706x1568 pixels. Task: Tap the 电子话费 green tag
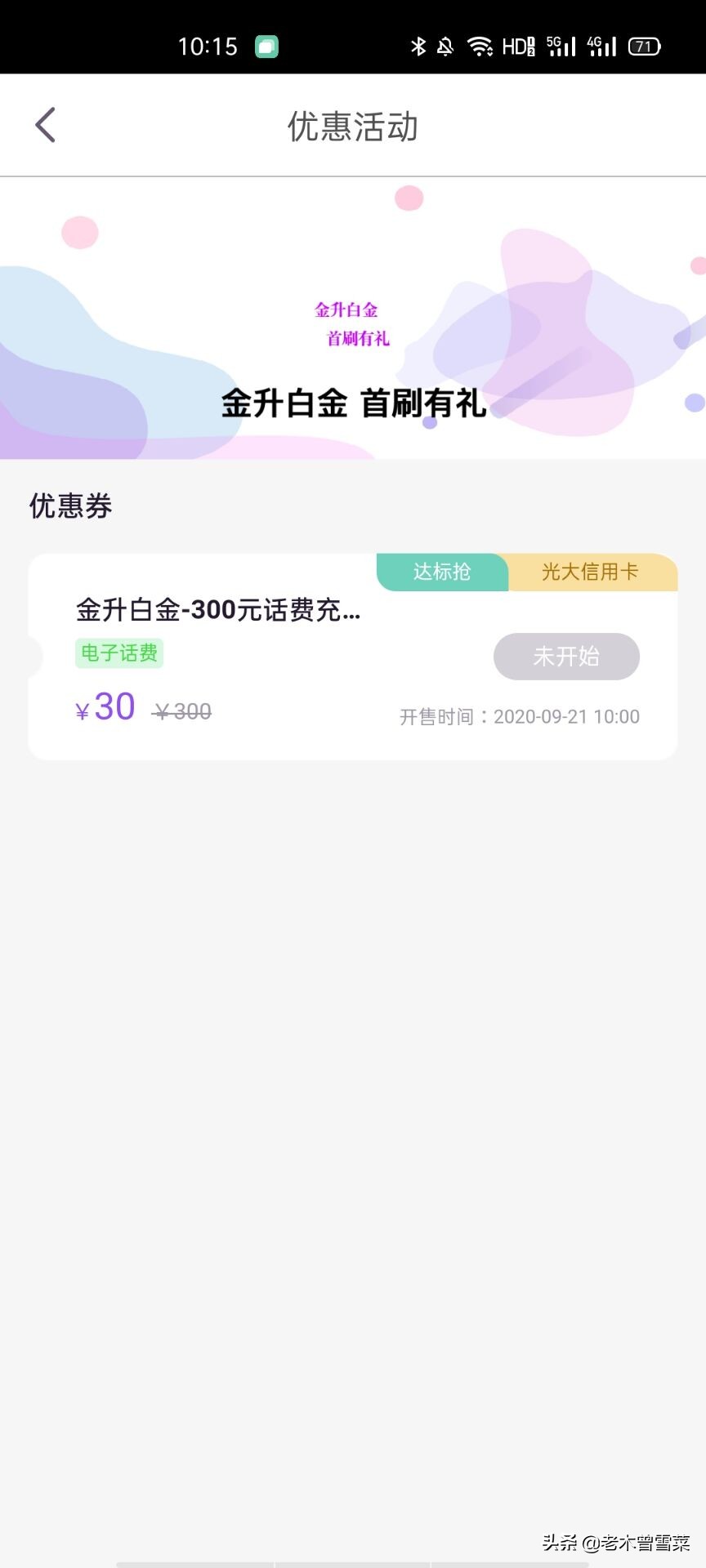pos(119,653)
